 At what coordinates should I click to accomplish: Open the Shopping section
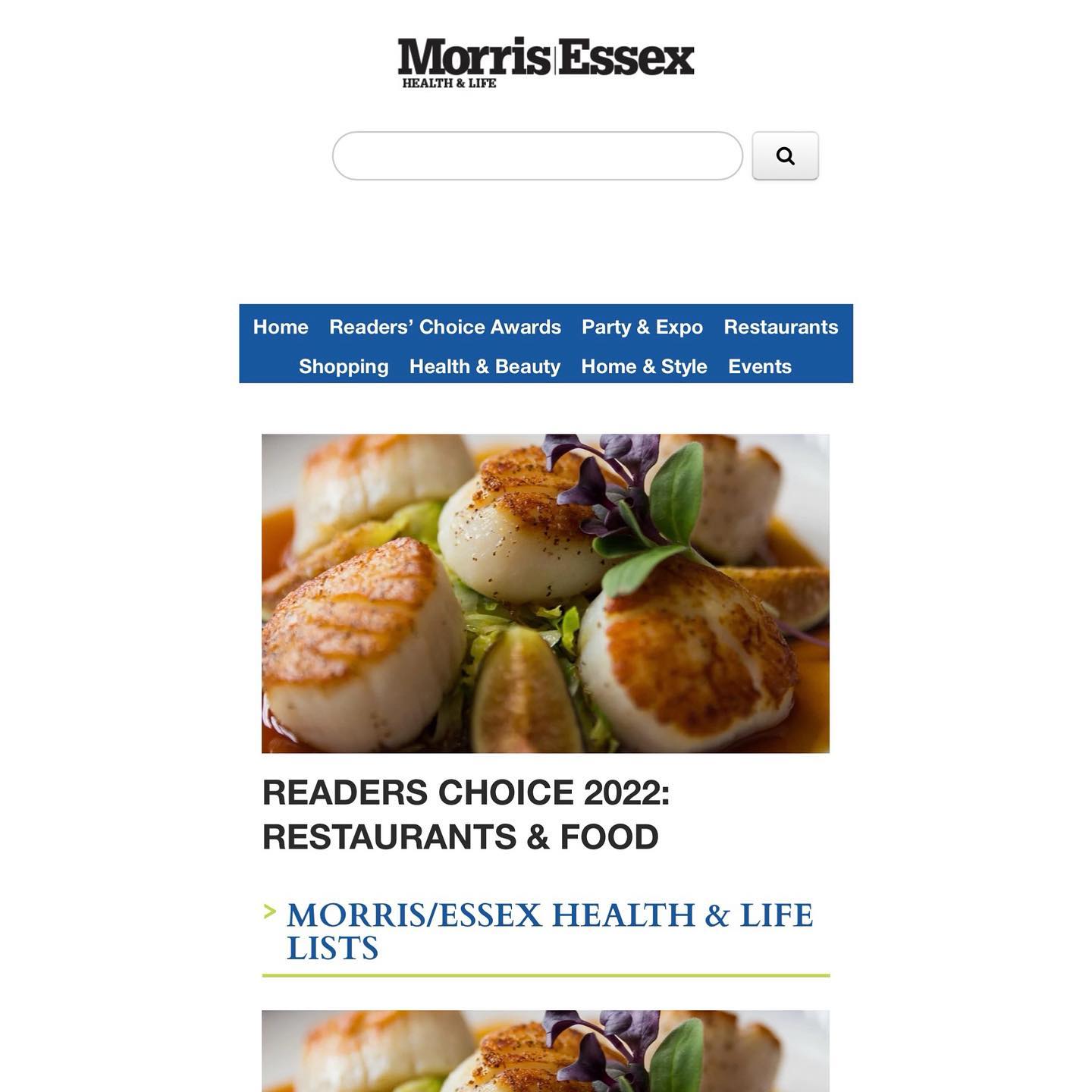(x=344, y=366)
